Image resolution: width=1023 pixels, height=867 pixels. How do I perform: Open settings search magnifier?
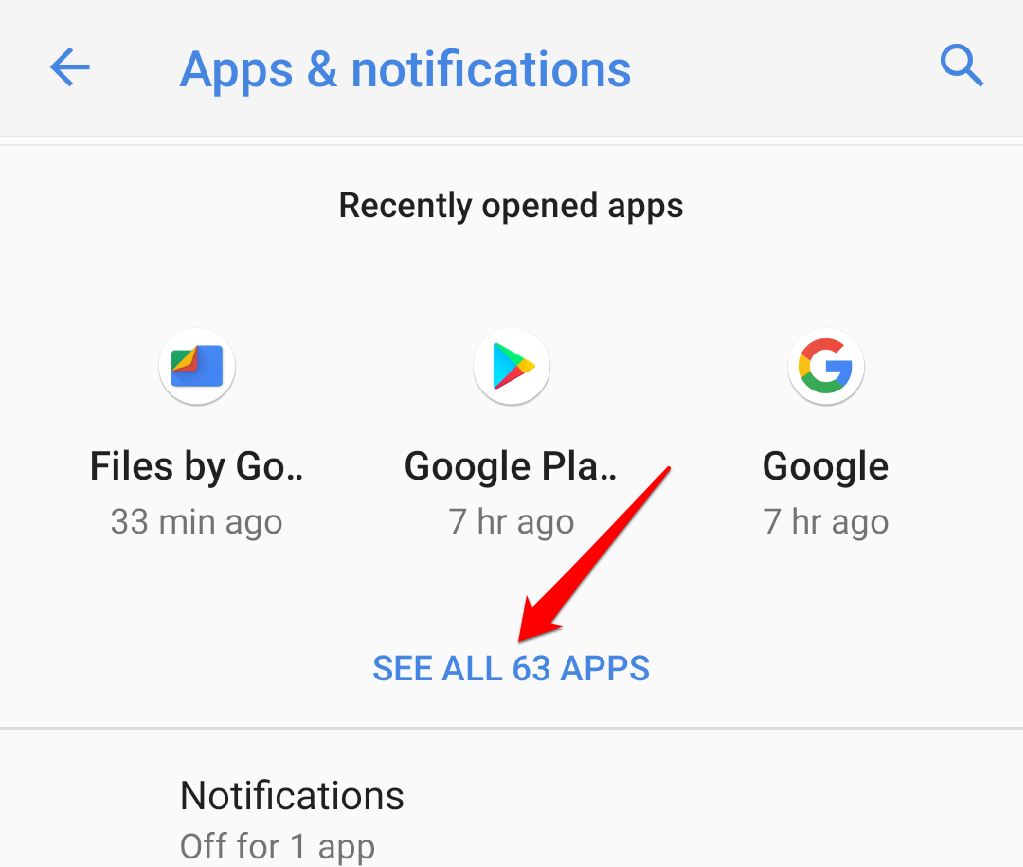[x=961, y=67]
